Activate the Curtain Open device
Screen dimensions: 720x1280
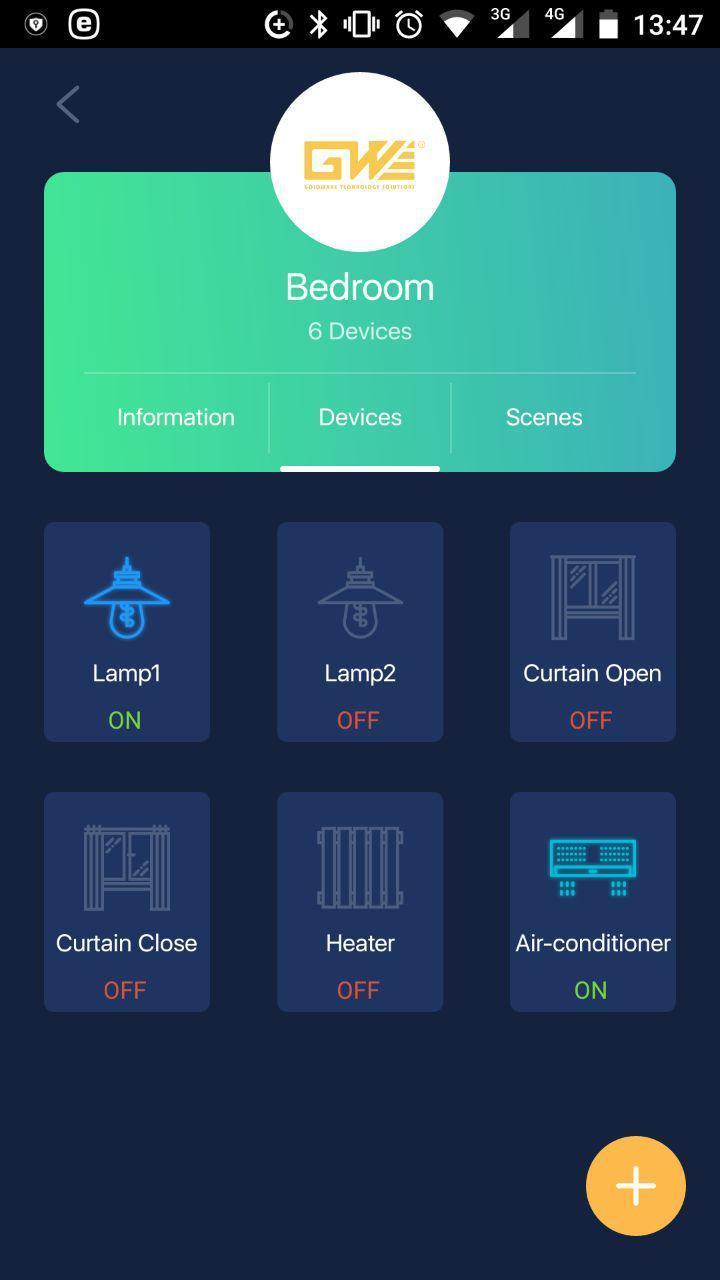[593, 631]
